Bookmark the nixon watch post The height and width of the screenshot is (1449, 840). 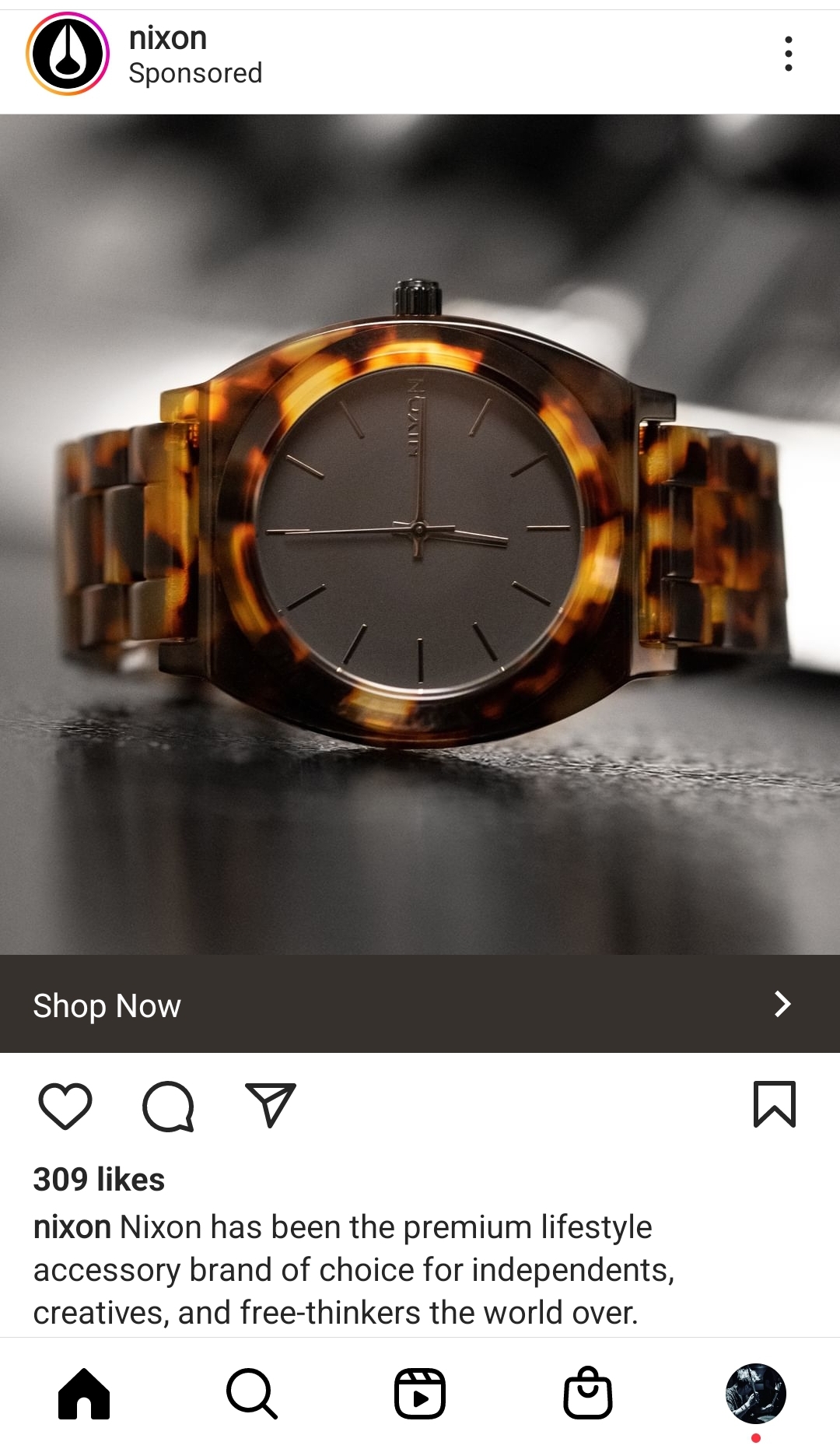774,1104
